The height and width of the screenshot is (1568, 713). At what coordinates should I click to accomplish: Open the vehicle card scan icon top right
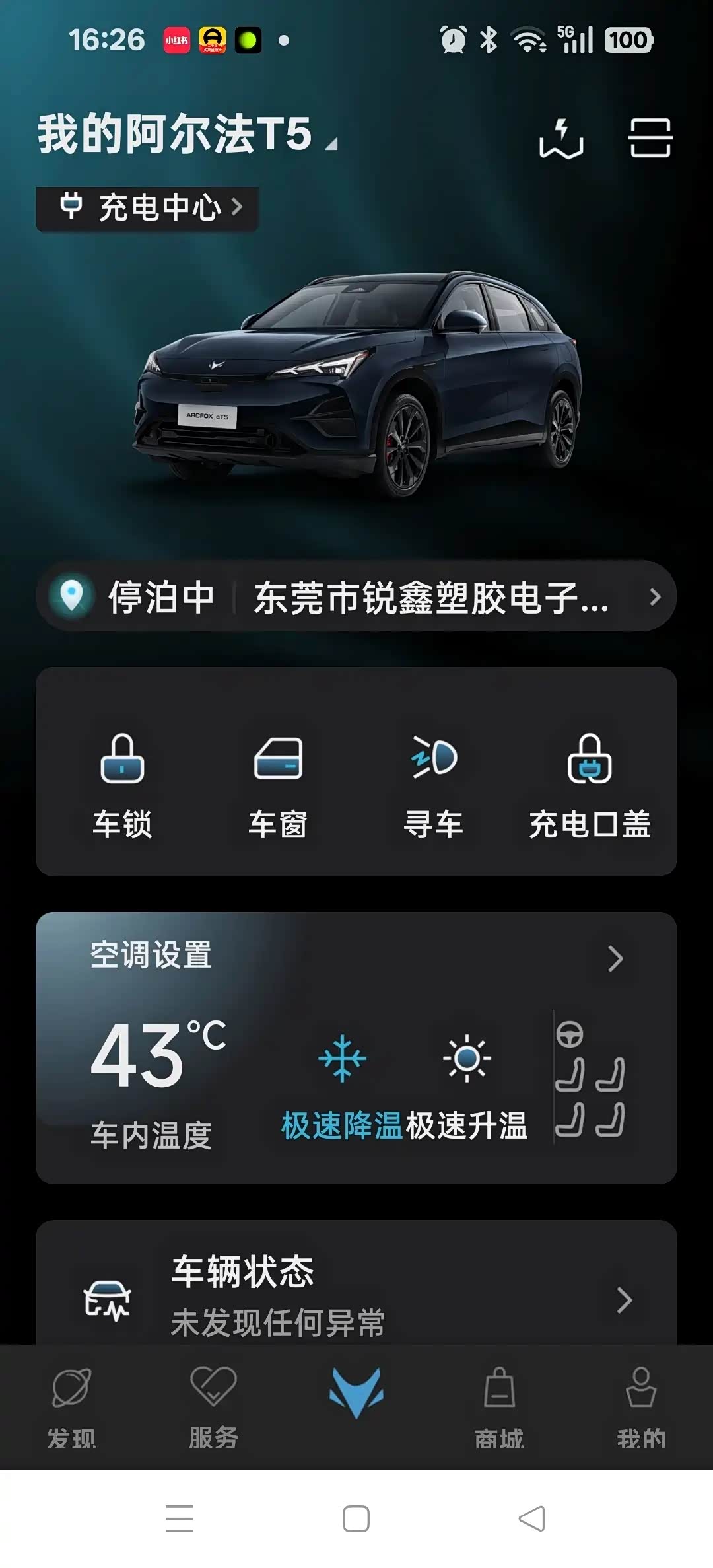point(650,139)
